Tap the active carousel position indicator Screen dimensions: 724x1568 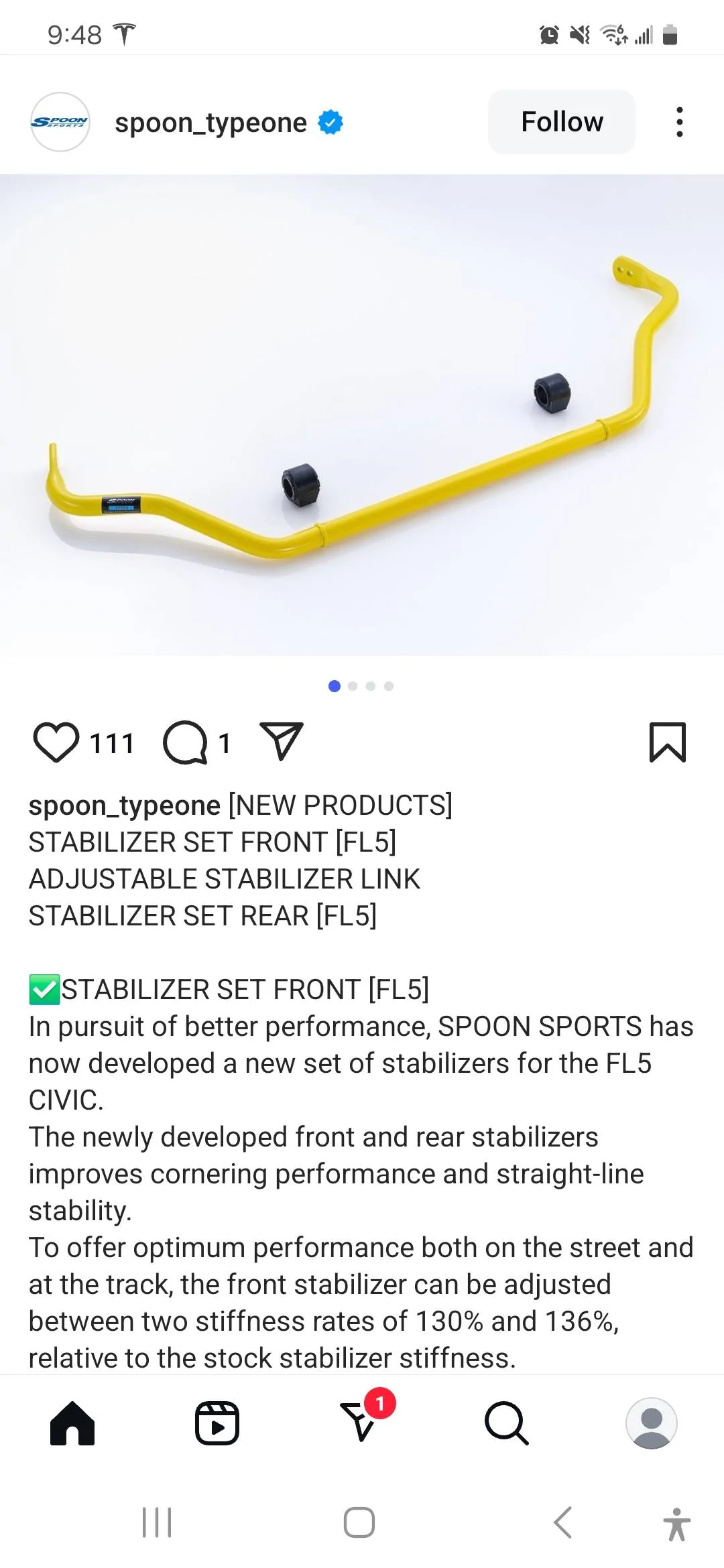tap(334, 685)
